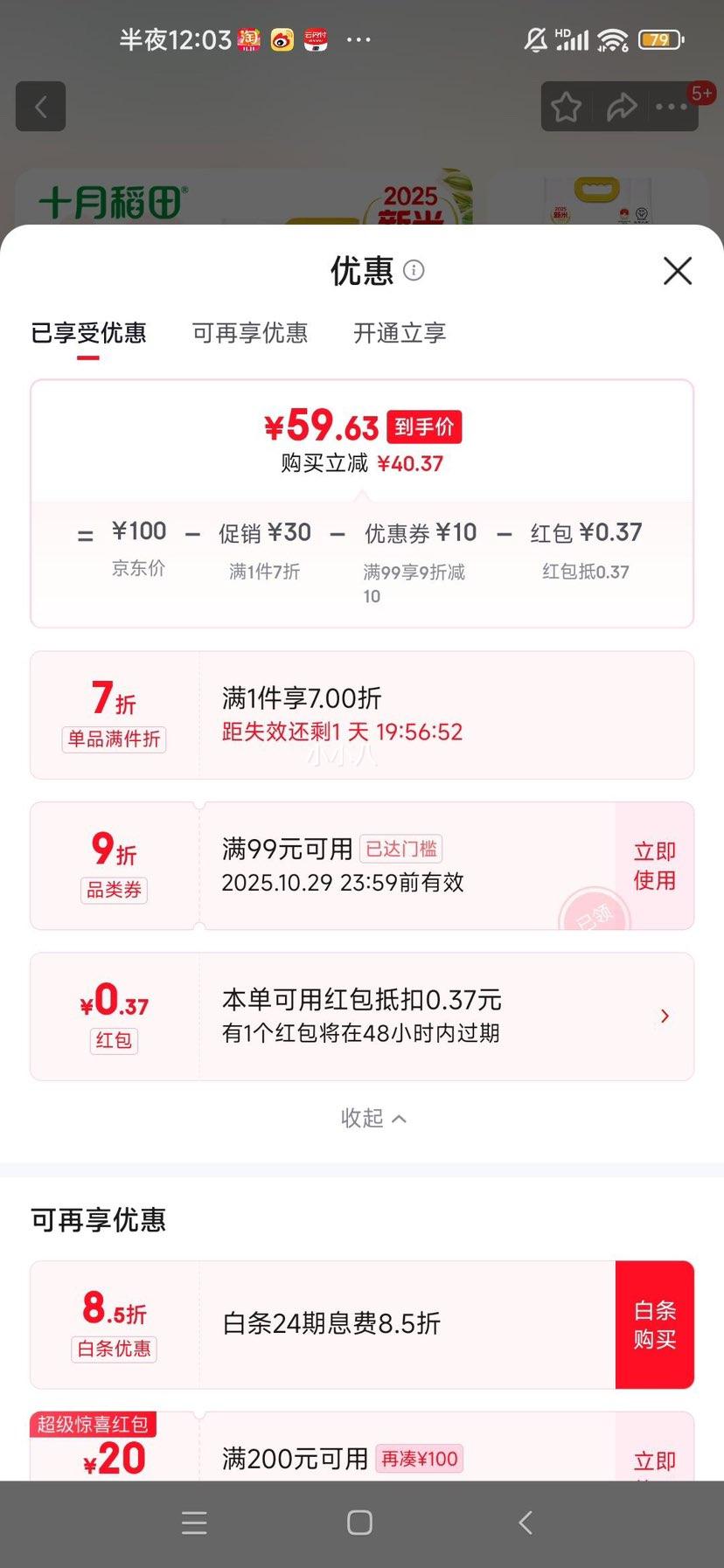The width and height of the screenshot is (724, 1568).
Task: Go back using the top-left arrow
Action: pyautogui.click(x=40, y=107)
